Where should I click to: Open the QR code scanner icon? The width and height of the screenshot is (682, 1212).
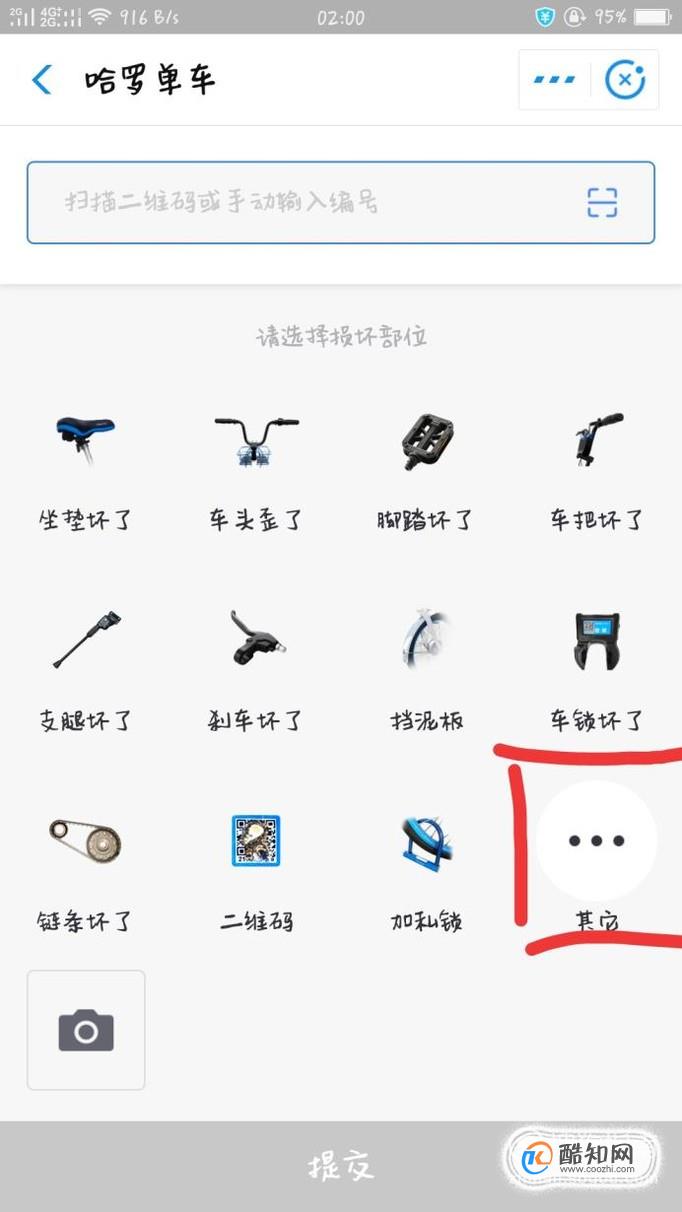click(x=601, y=203)
